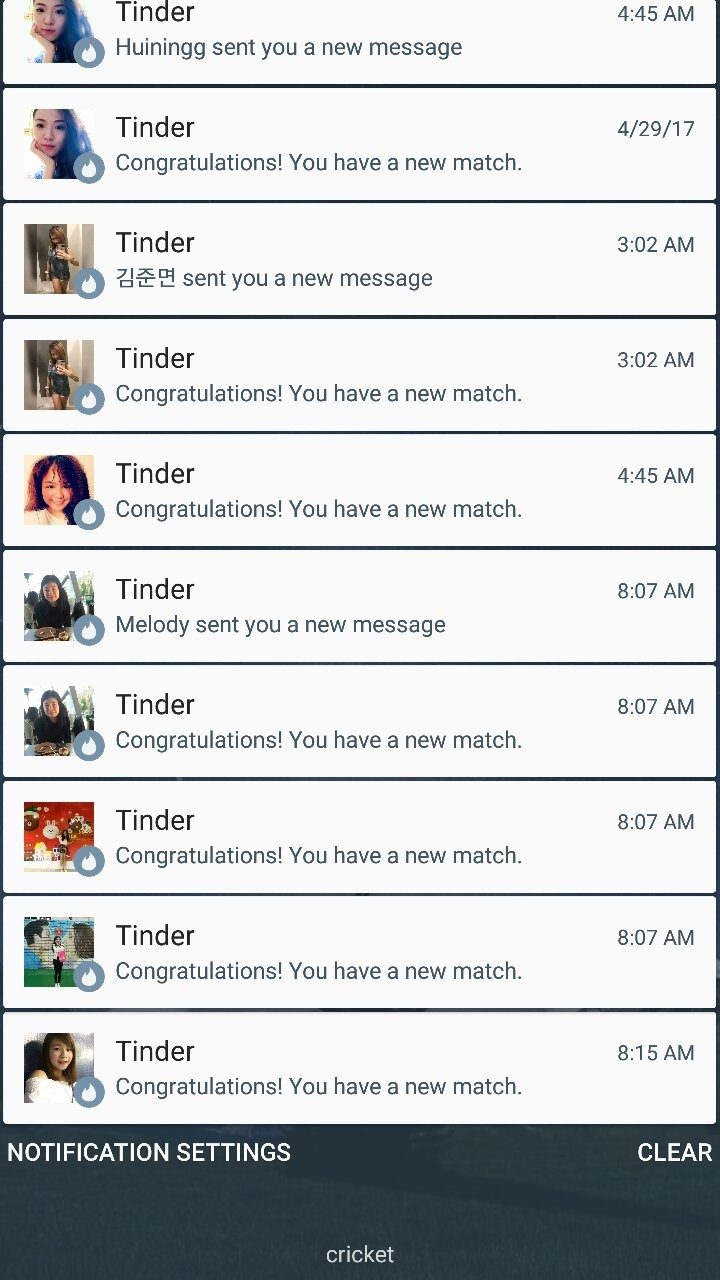This screenshot has width=720, height=1280.
Task: Open 김준면's new message notification
Action: point(360,260)
